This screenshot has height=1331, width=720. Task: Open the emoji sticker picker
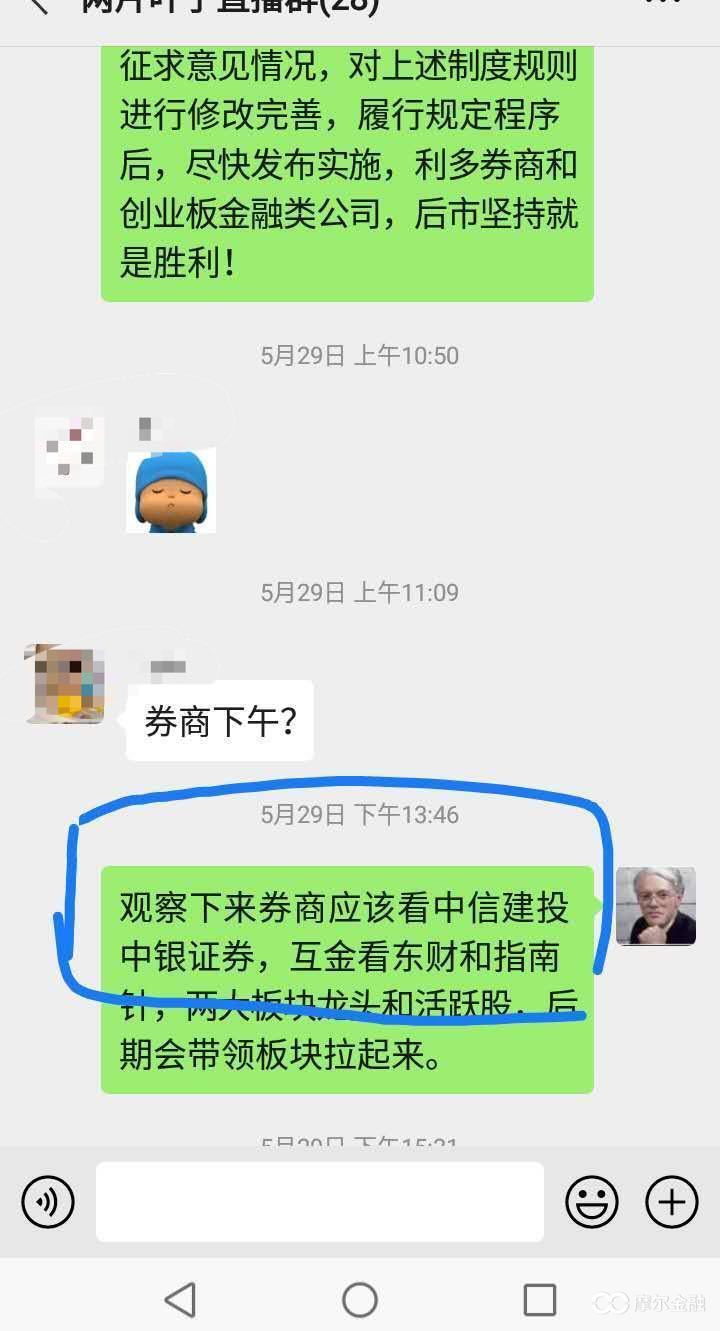click(x=592, y=1201)
